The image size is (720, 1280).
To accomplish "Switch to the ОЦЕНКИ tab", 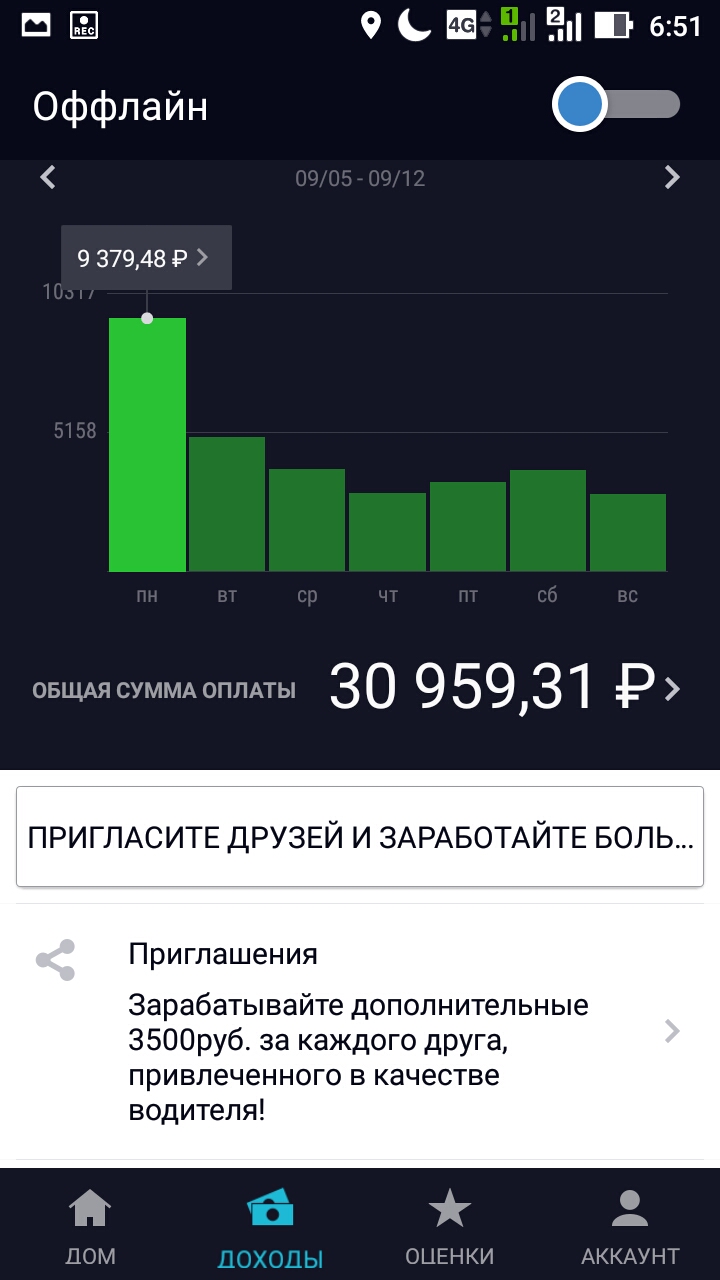I will 450,1225.
